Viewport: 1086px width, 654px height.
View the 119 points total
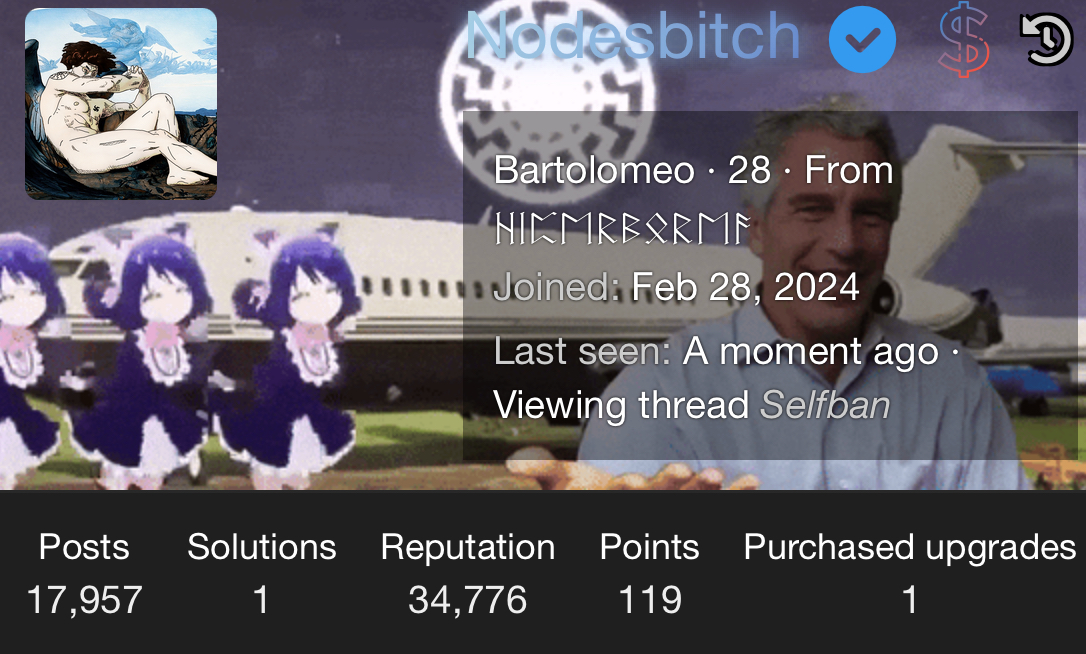click(x=649, y=599)
